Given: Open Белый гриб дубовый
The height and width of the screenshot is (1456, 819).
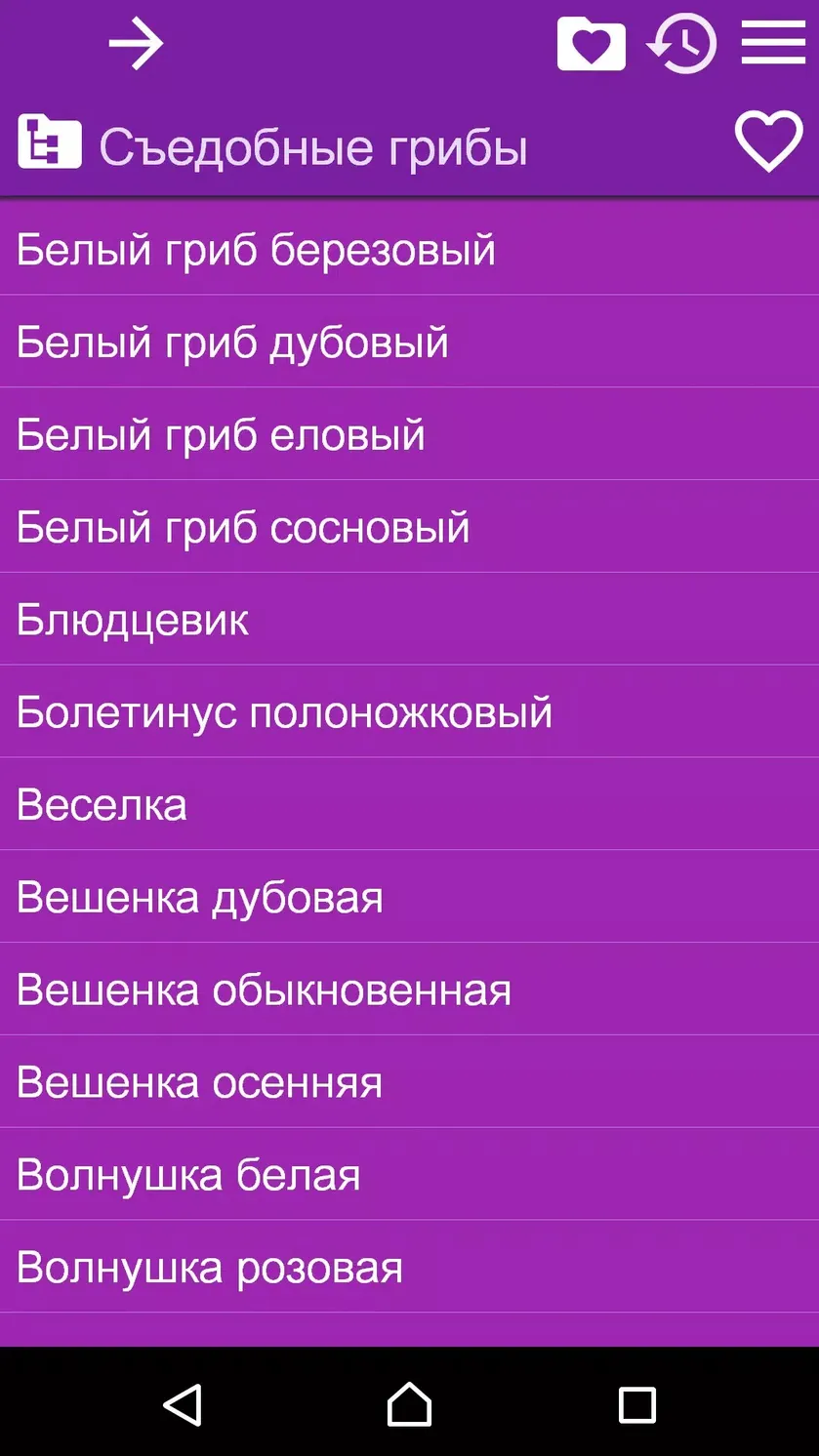Looking at the screenshot, I should pos(409,342).
